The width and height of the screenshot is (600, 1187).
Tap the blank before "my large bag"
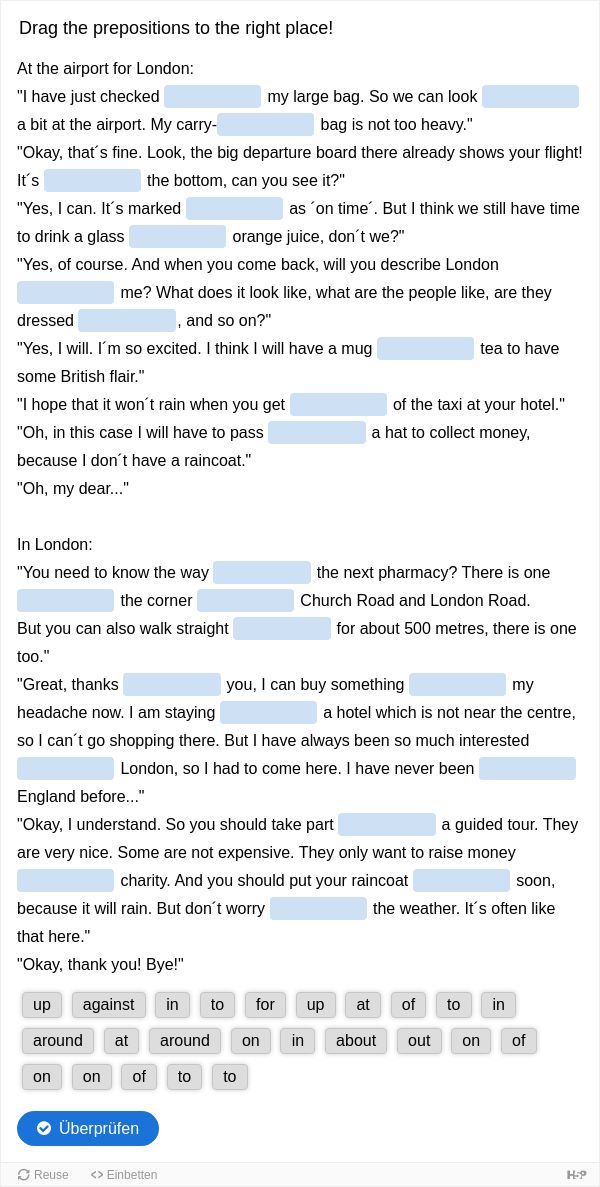(213, 97)
